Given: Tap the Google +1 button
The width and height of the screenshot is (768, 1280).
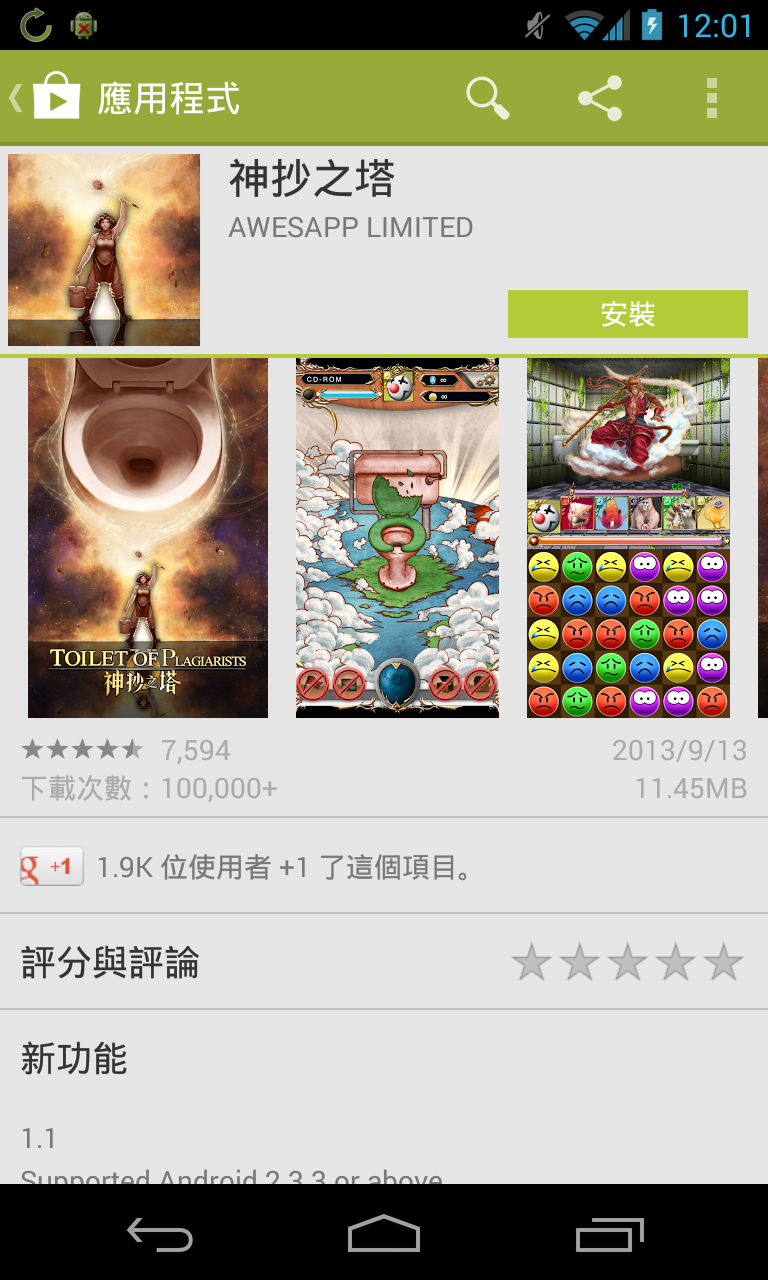Looking at the screenshot, I should coord(52,867).
